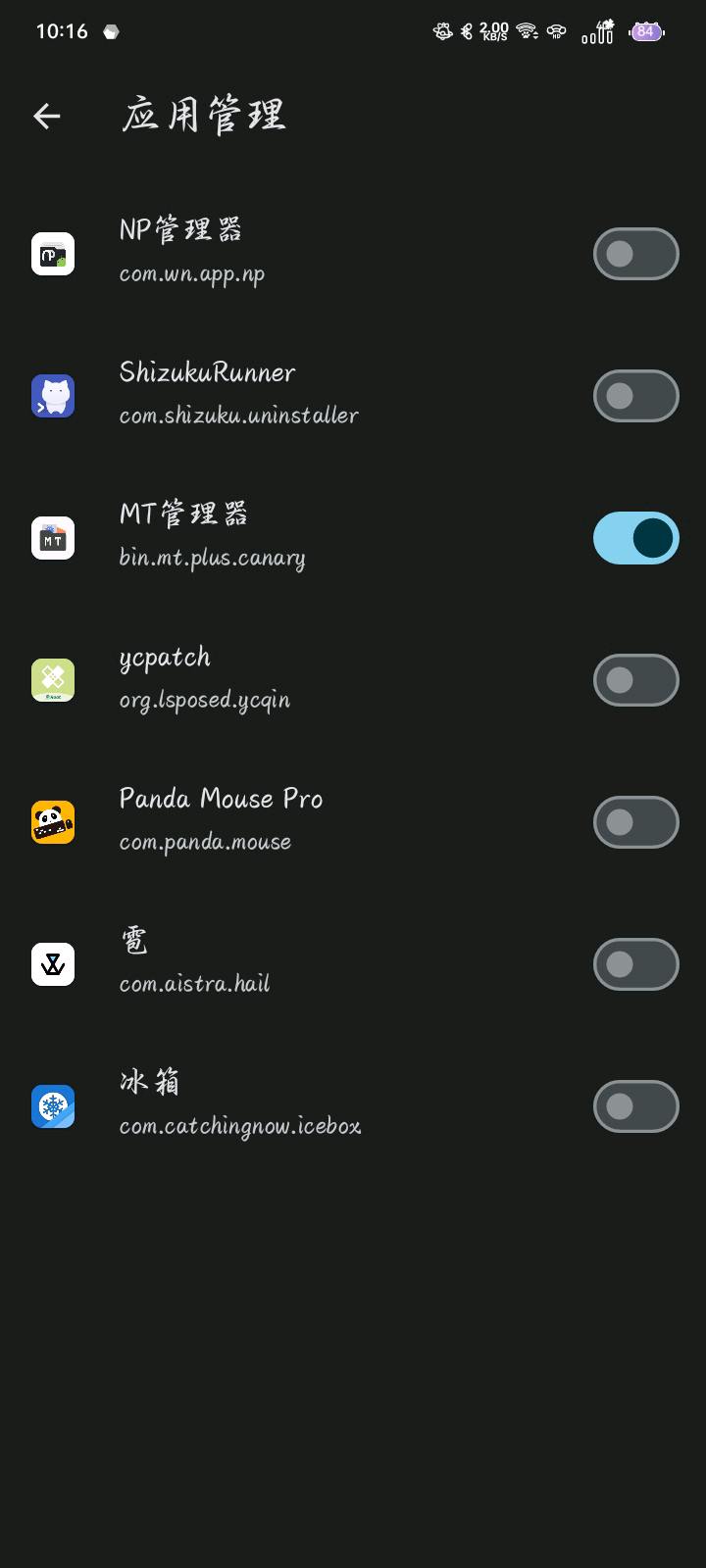Tap the back arrow to return
Viewport: 706px width, 1568px height.
tap(46, 116)
